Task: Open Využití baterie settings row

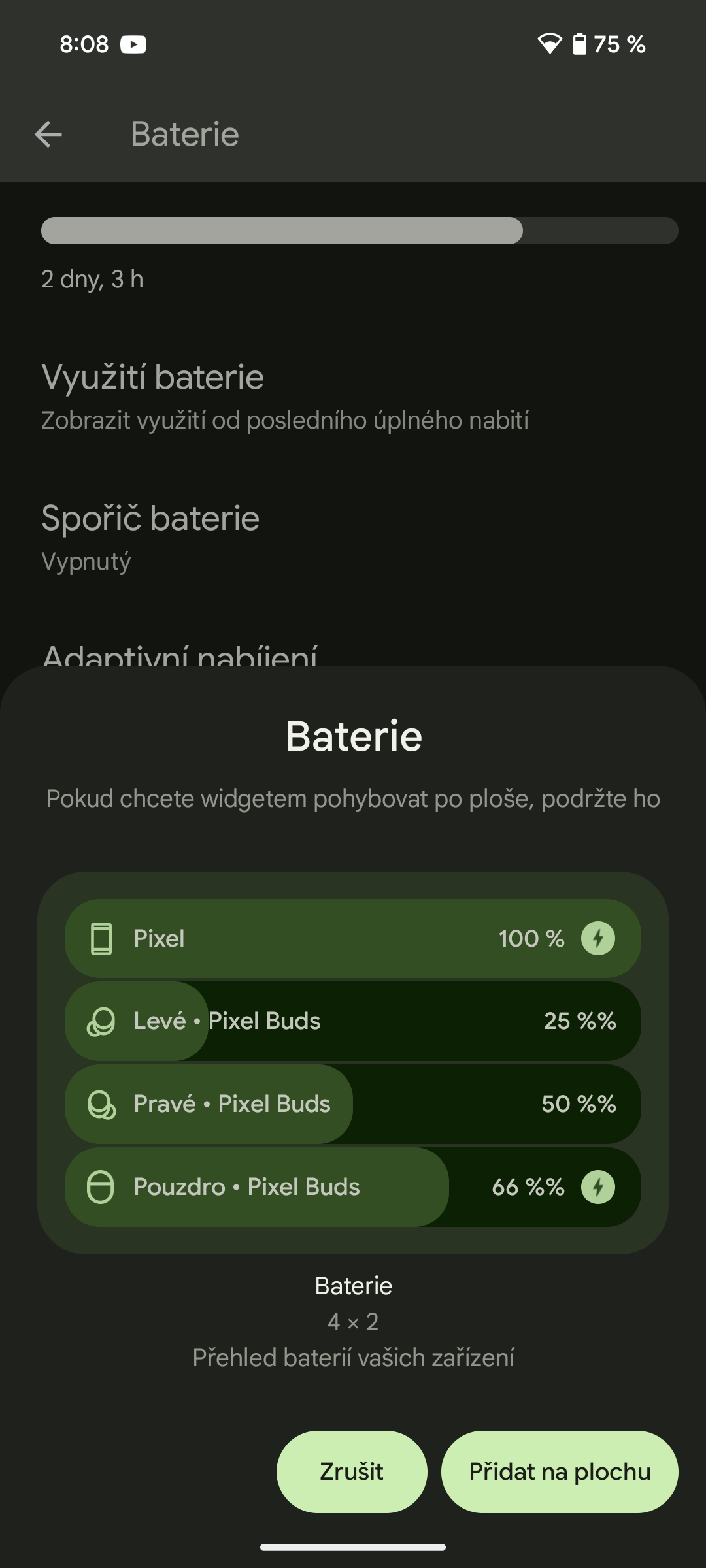Action: tap(284, 396)
